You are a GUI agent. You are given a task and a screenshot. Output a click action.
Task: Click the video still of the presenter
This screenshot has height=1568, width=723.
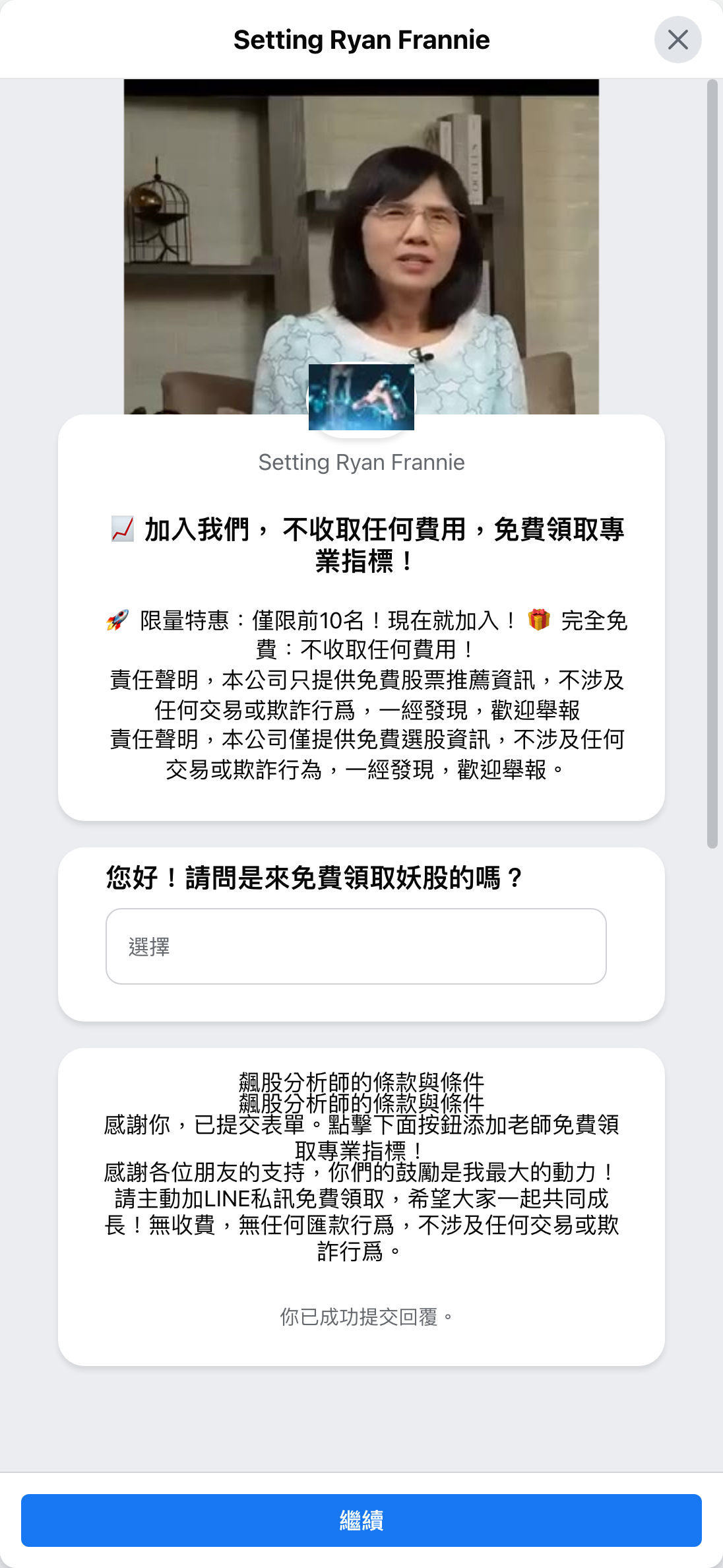pos(361,231)
